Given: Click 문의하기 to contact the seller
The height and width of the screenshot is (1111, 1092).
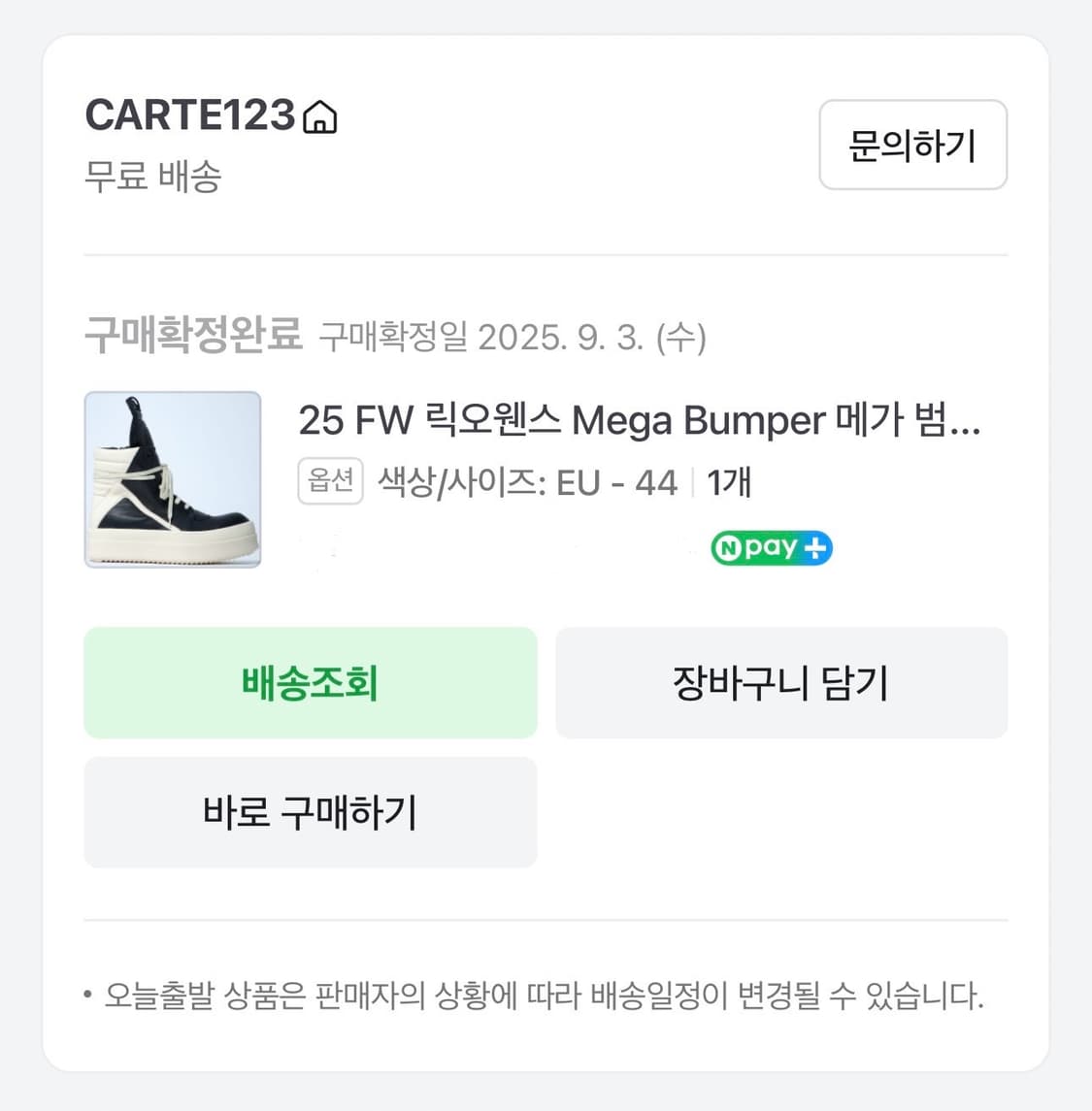Looking at the screenshot, I should (912, 145).
